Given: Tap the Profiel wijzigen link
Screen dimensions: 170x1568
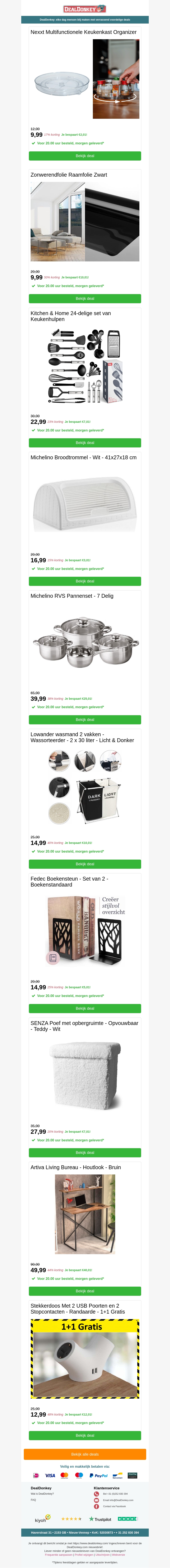Looking at the screenshot, I should (84, 1555).
